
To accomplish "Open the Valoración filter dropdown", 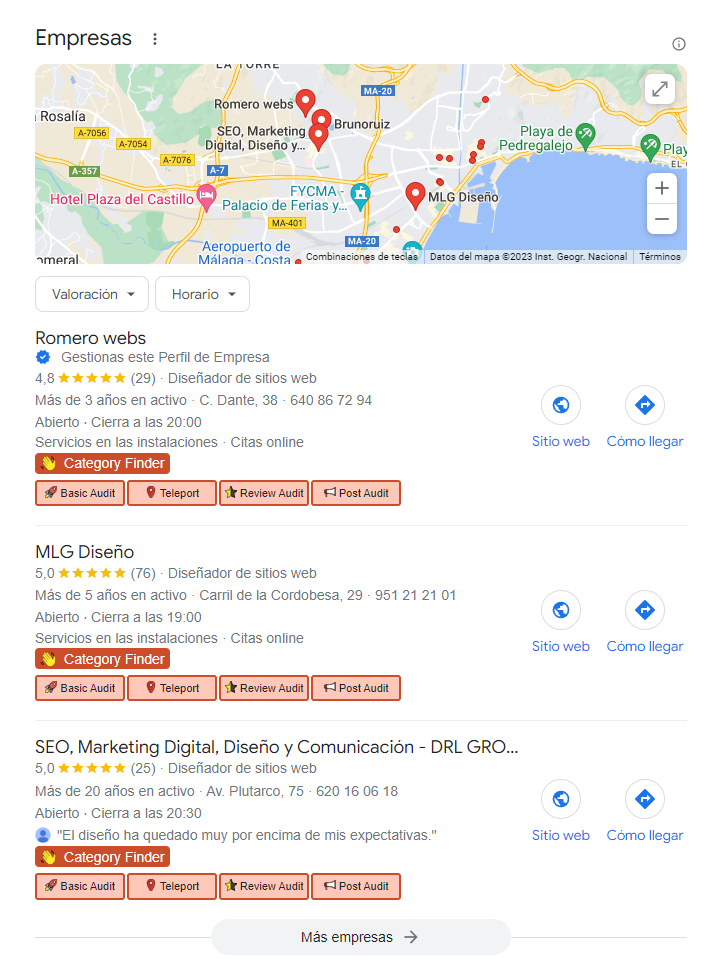I will (92, 294).
